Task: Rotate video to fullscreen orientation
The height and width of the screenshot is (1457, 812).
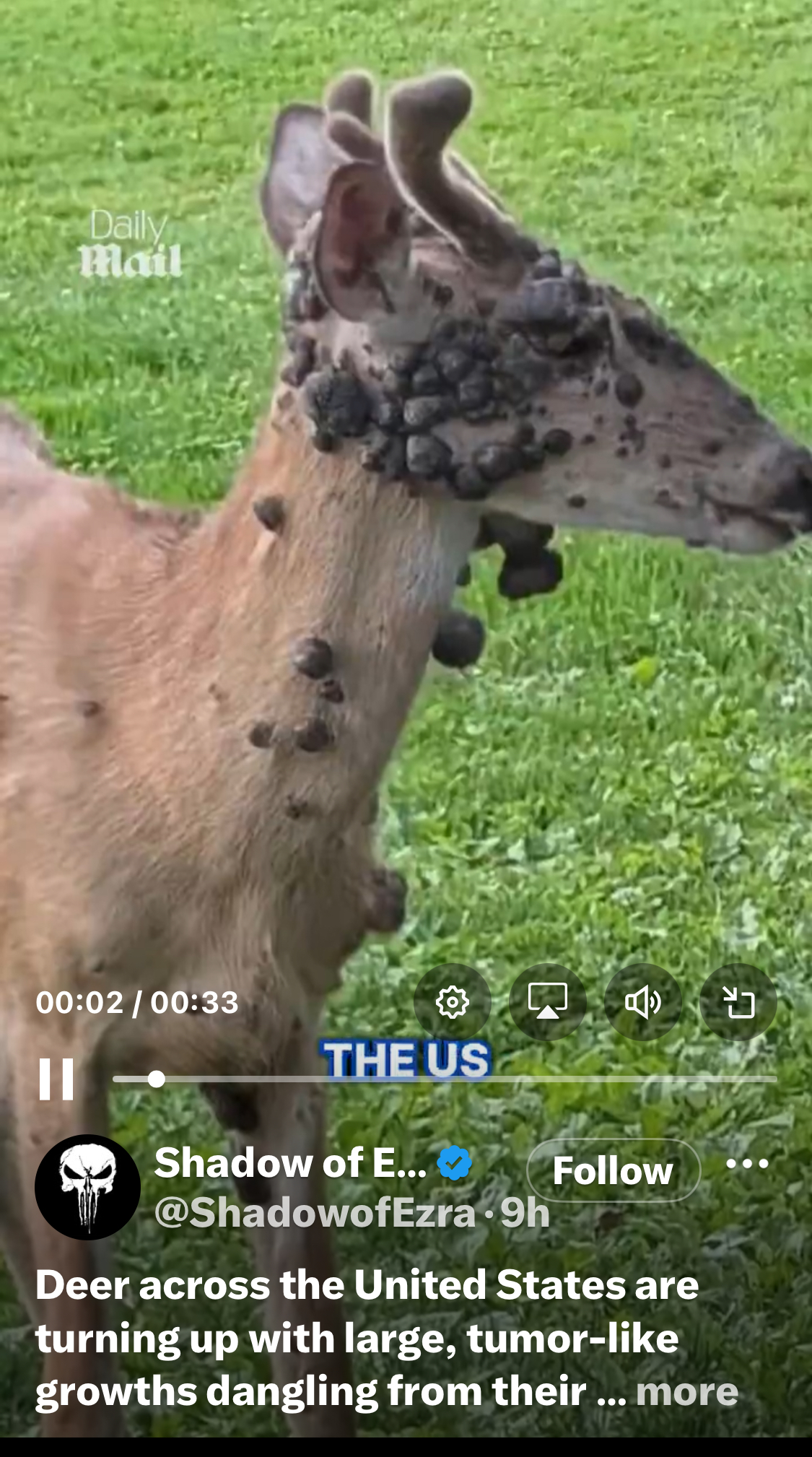Action: coord(738,1002)
